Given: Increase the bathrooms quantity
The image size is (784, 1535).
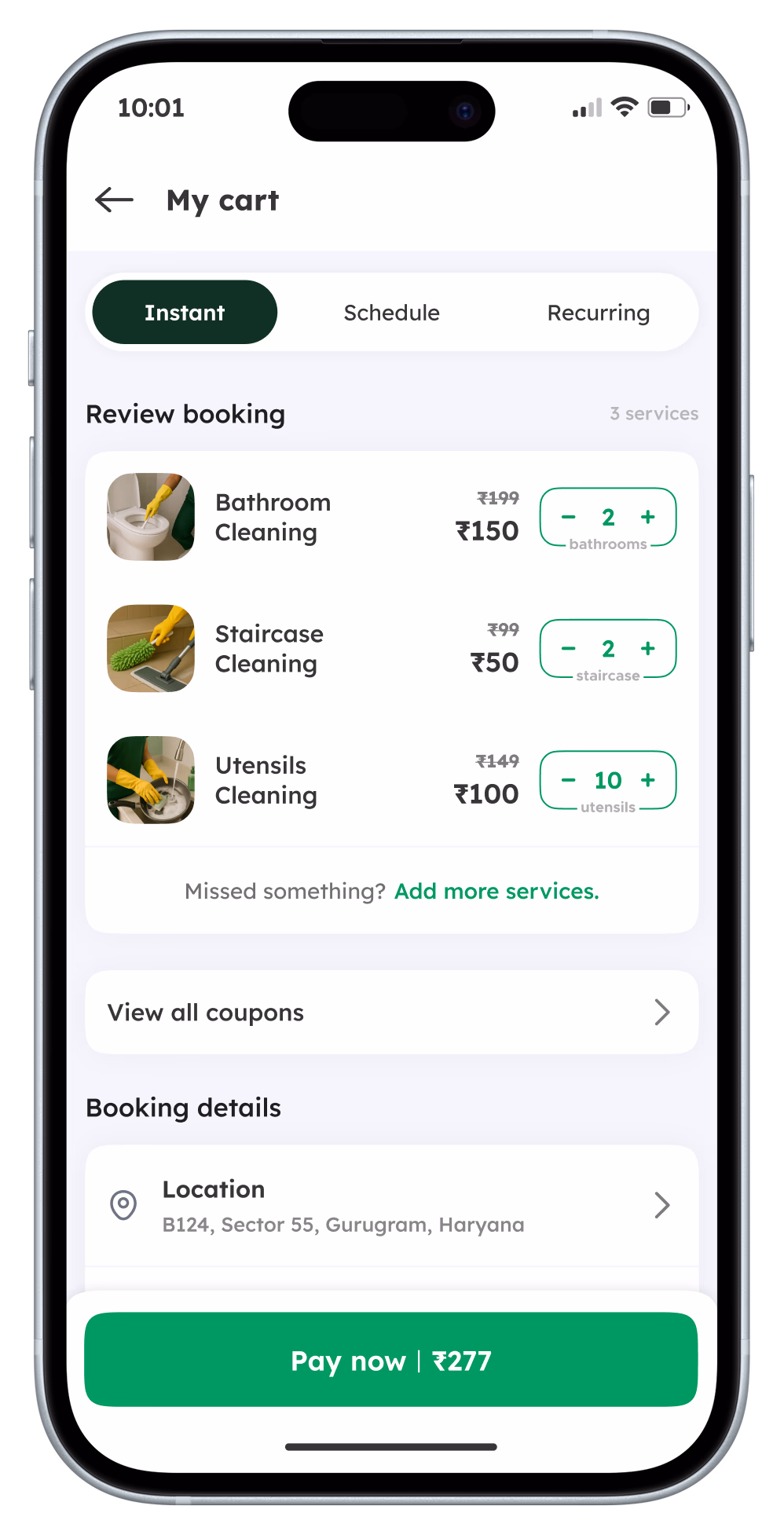Looking at the screenshot, I should pyautogui.click(x=648, y=517).
